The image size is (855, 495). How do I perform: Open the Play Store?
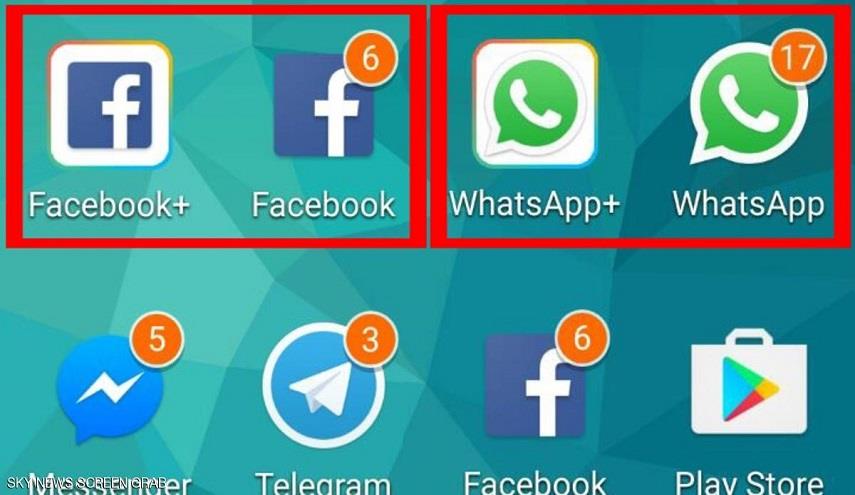(x=750, y=390)
